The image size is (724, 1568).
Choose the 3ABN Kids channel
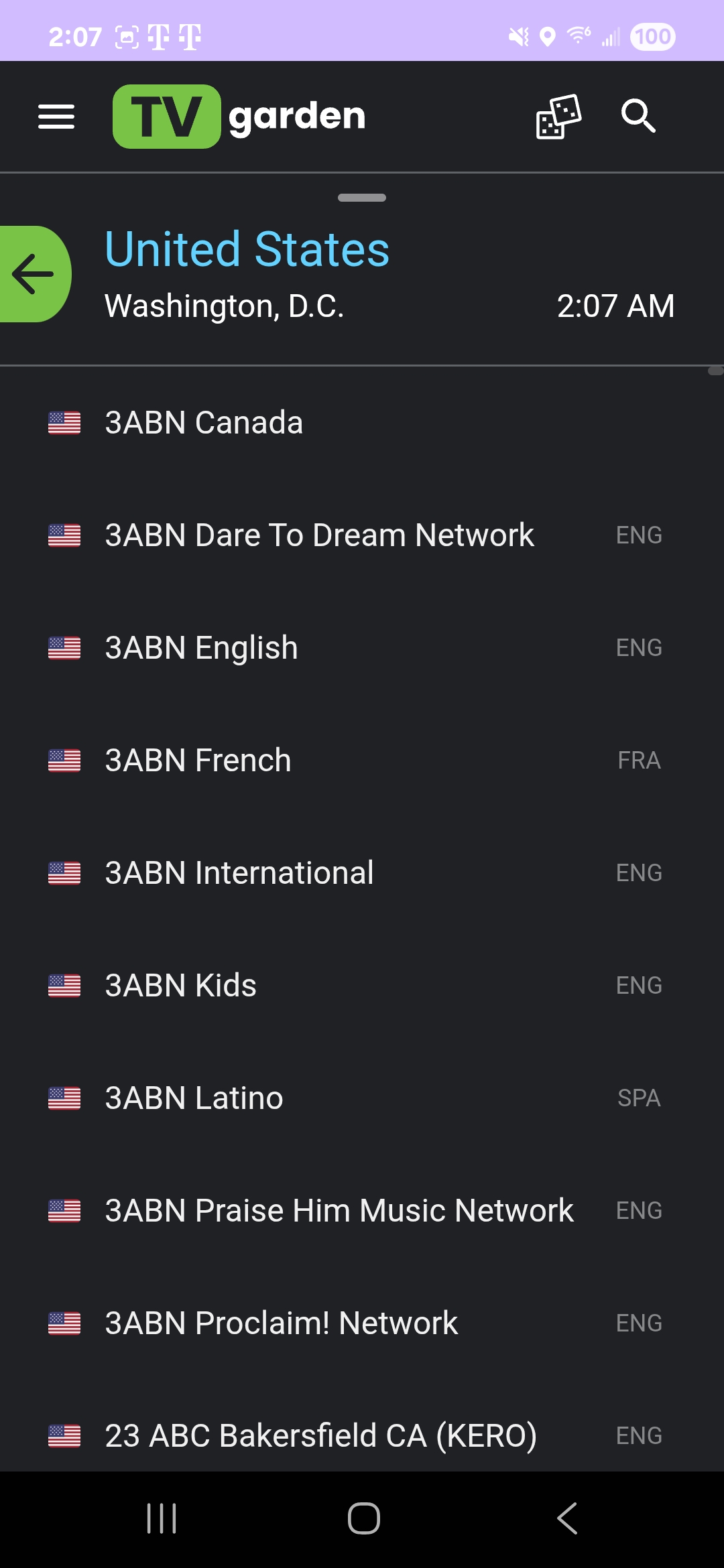coord(180,986)
